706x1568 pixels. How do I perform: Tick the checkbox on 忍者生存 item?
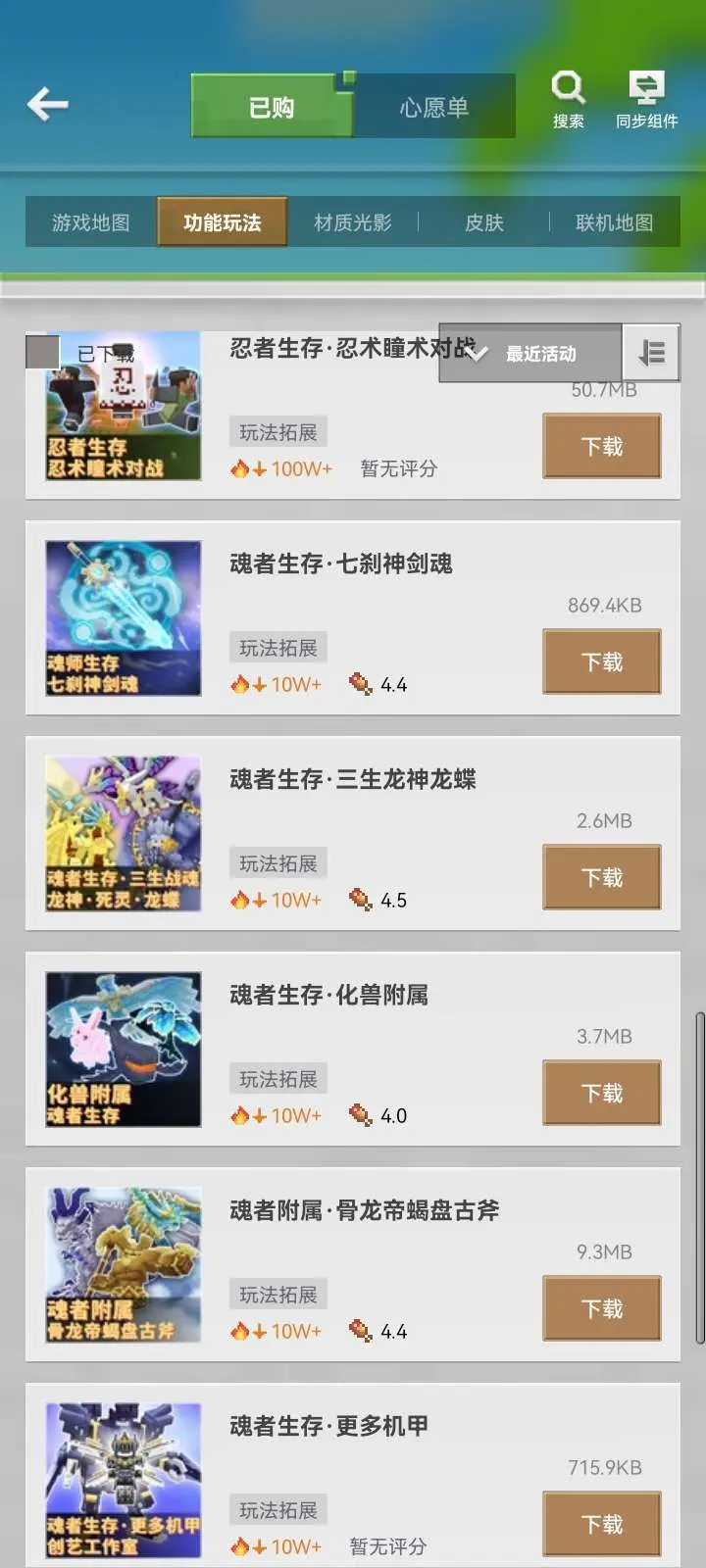[x=42, y=353]
